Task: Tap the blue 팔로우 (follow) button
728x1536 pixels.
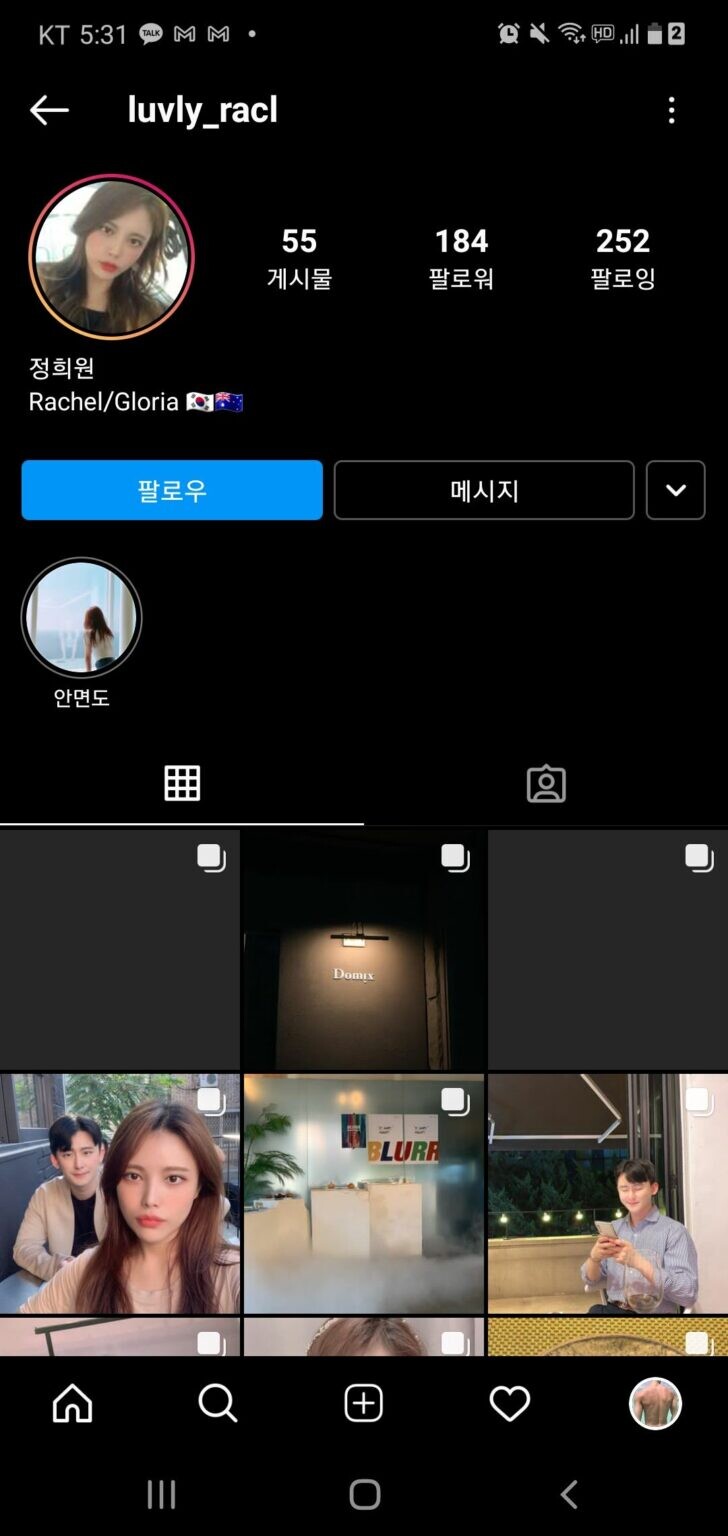Action: click(172, 490)
